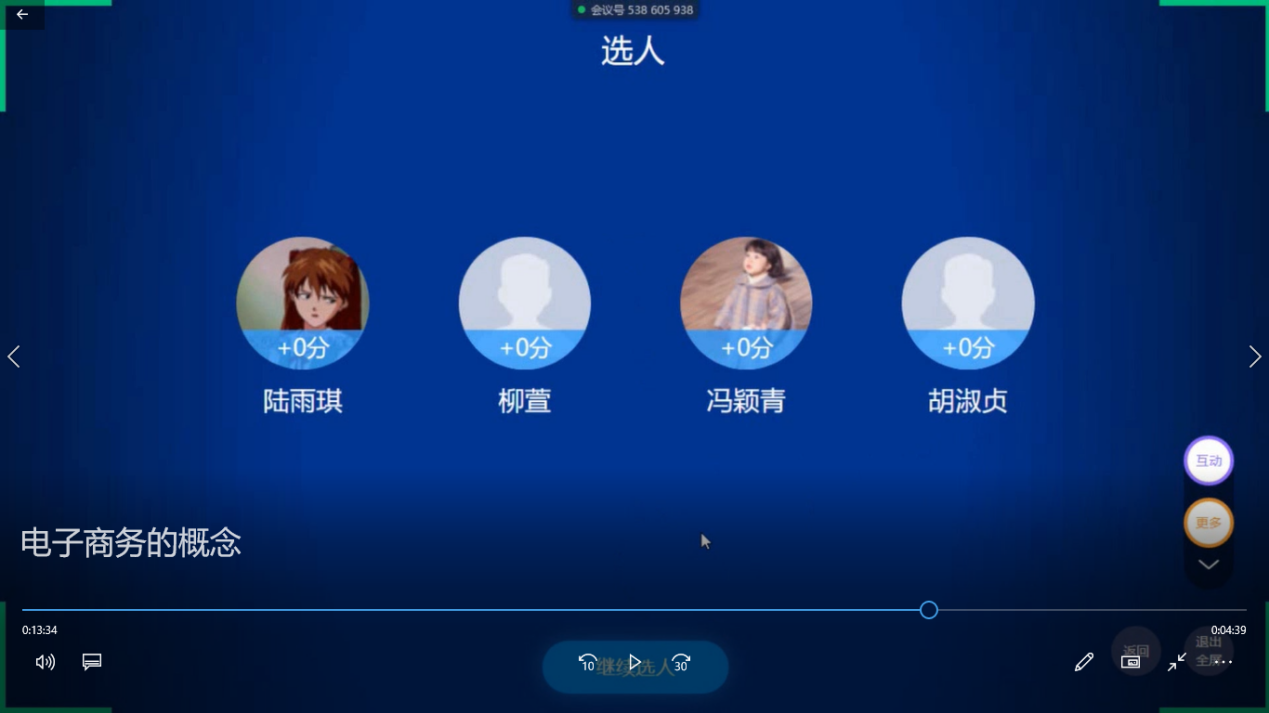Open the subtitles and captions menu
The width and height of the screenshot is (1269, 713).
pyautogui.click(x=92, y=662)
